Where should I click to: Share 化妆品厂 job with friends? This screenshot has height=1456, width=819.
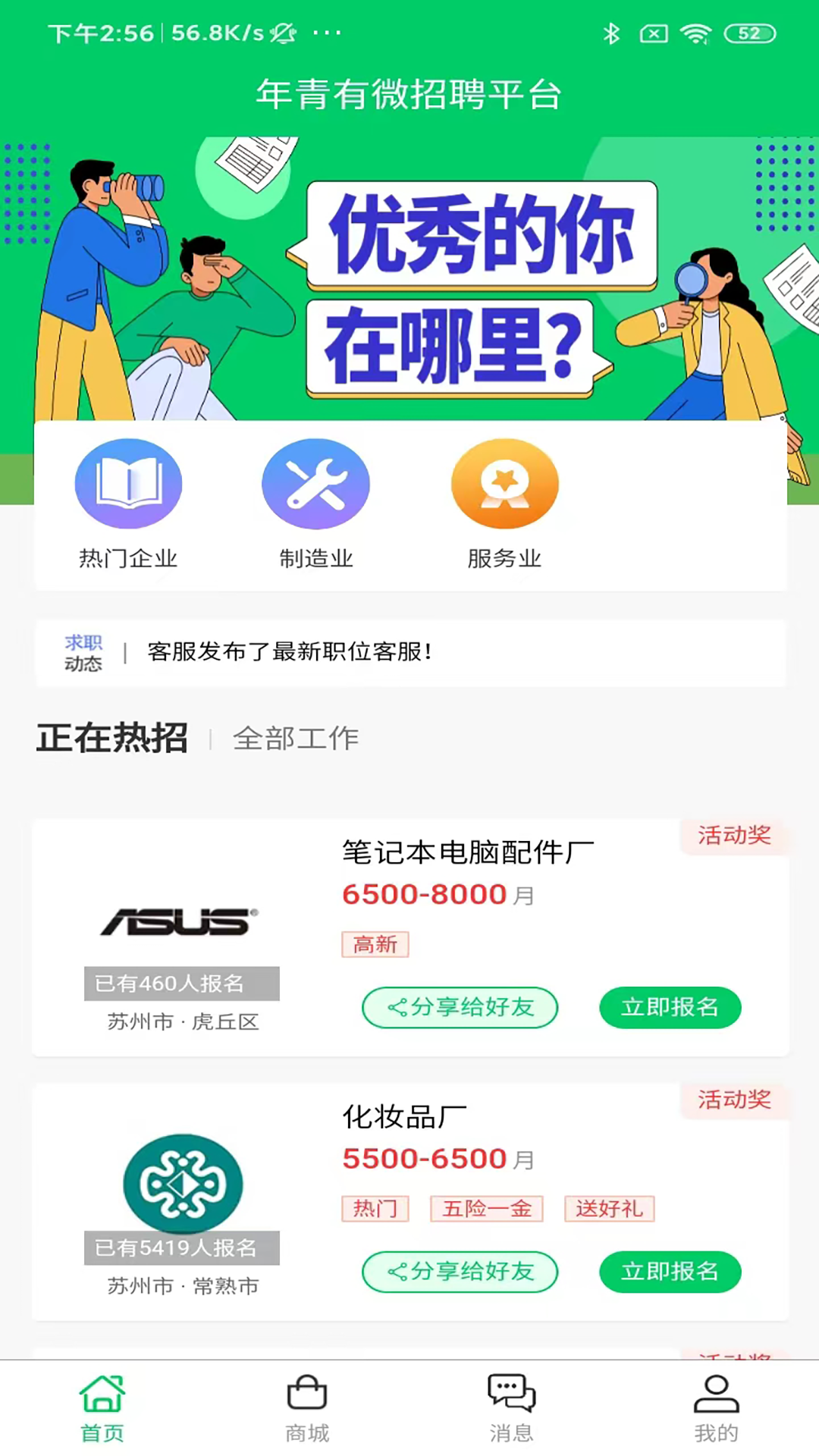[460, 1272]
